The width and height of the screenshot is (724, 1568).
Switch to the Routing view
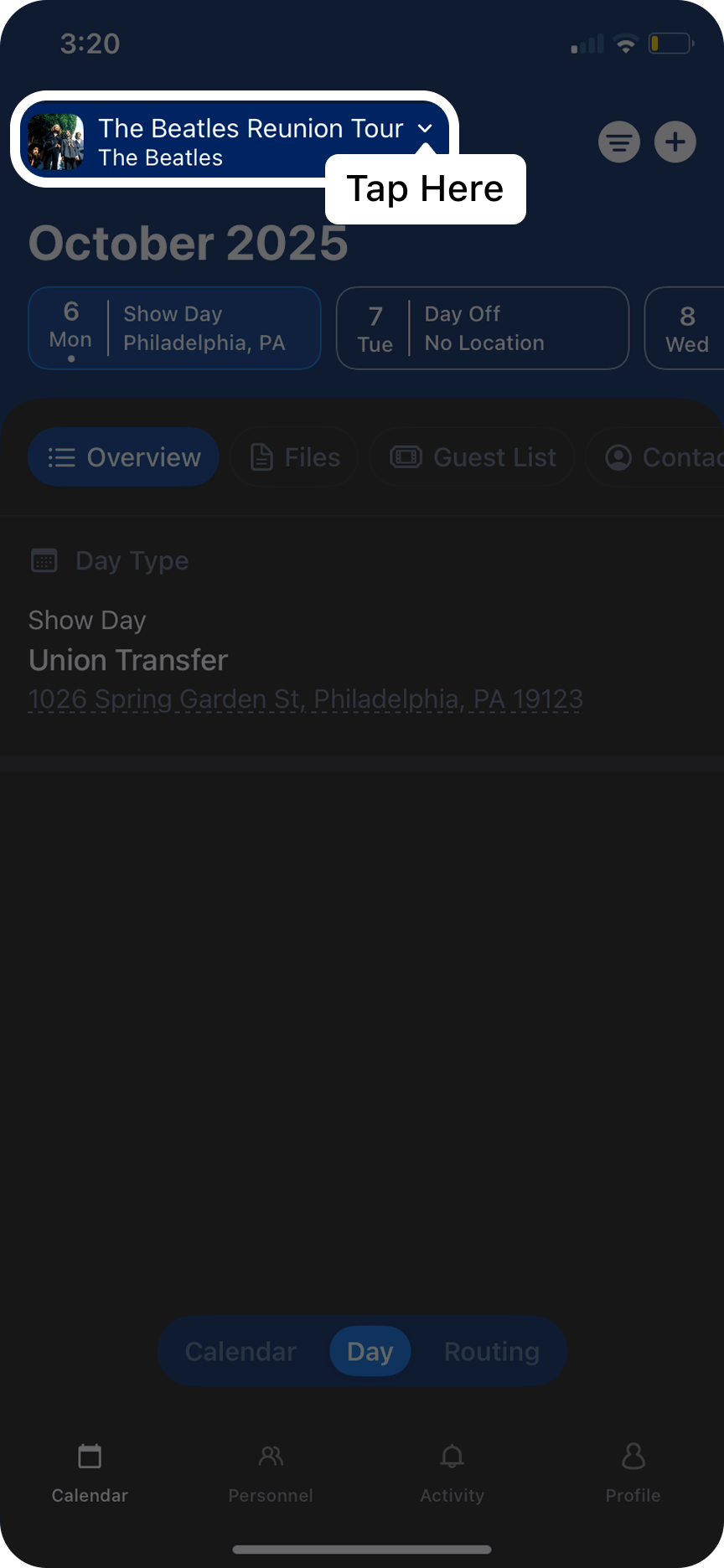click(492, 1351)
